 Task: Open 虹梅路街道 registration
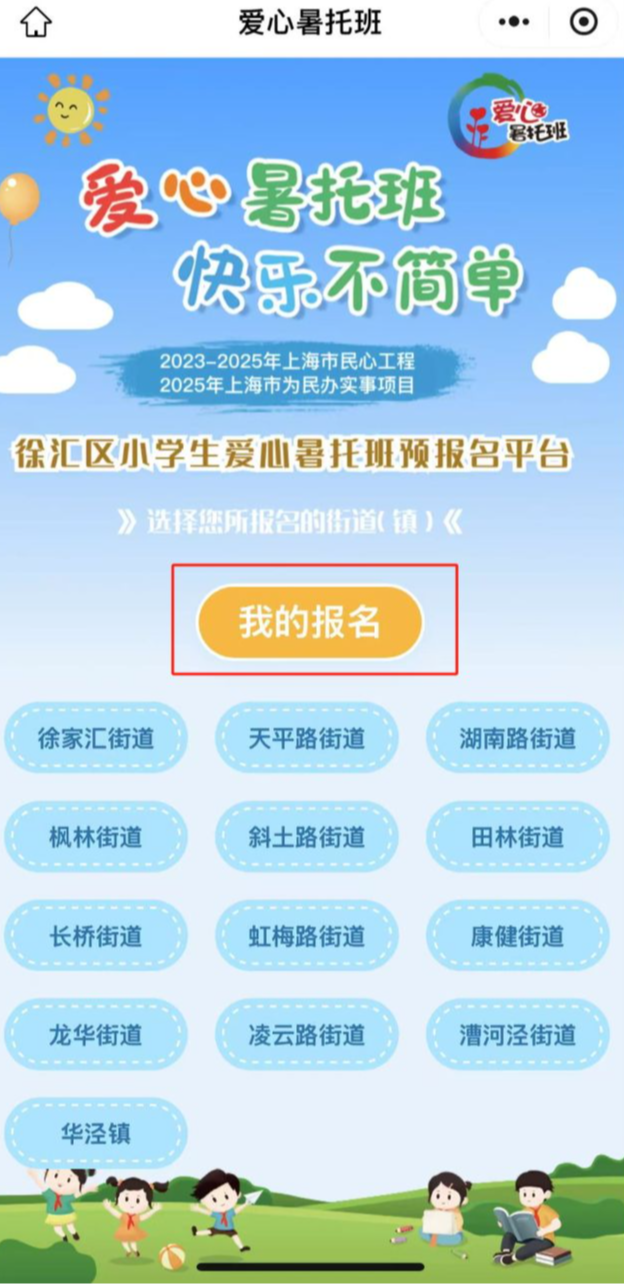pos(307,936)
